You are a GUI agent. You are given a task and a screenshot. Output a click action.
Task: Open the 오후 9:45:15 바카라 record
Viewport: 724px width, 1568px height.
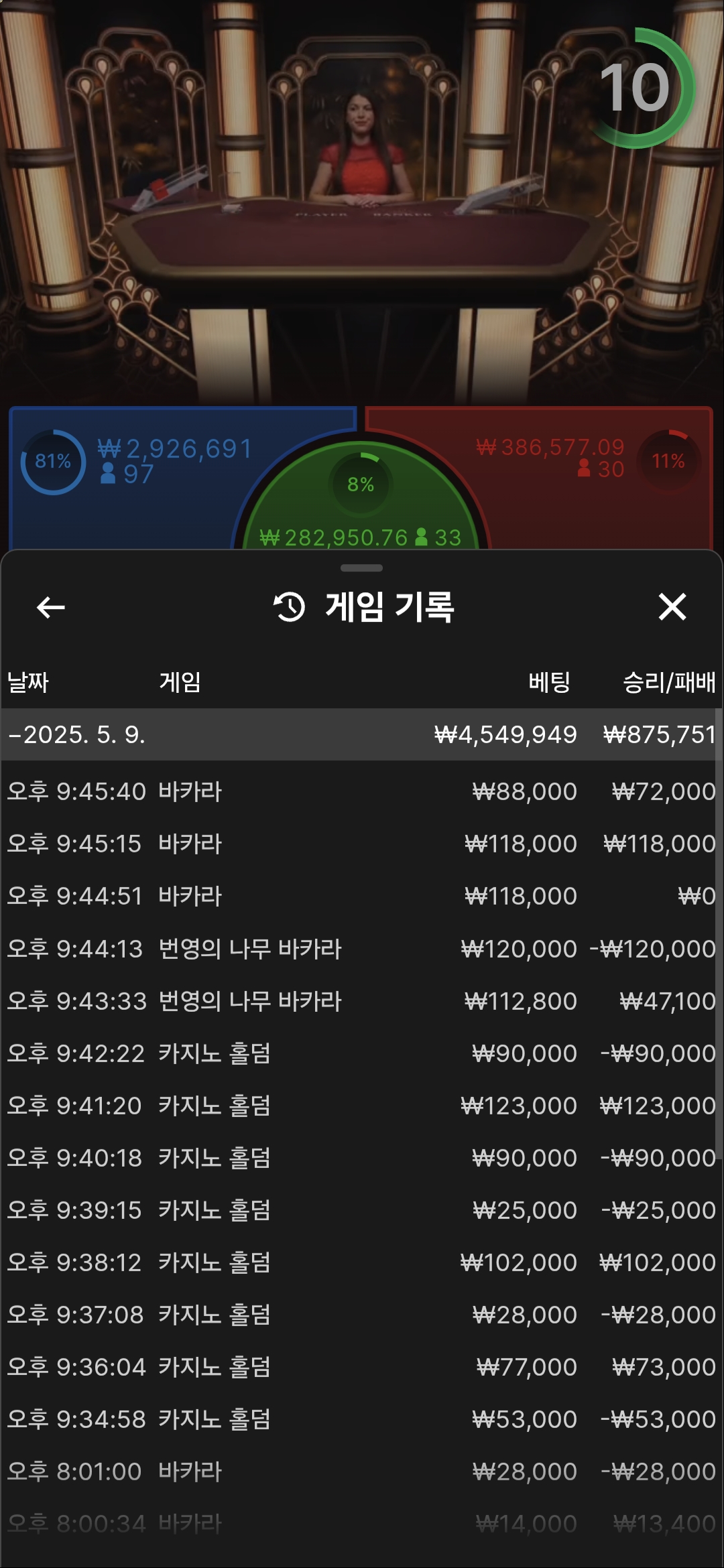(362, 844)
